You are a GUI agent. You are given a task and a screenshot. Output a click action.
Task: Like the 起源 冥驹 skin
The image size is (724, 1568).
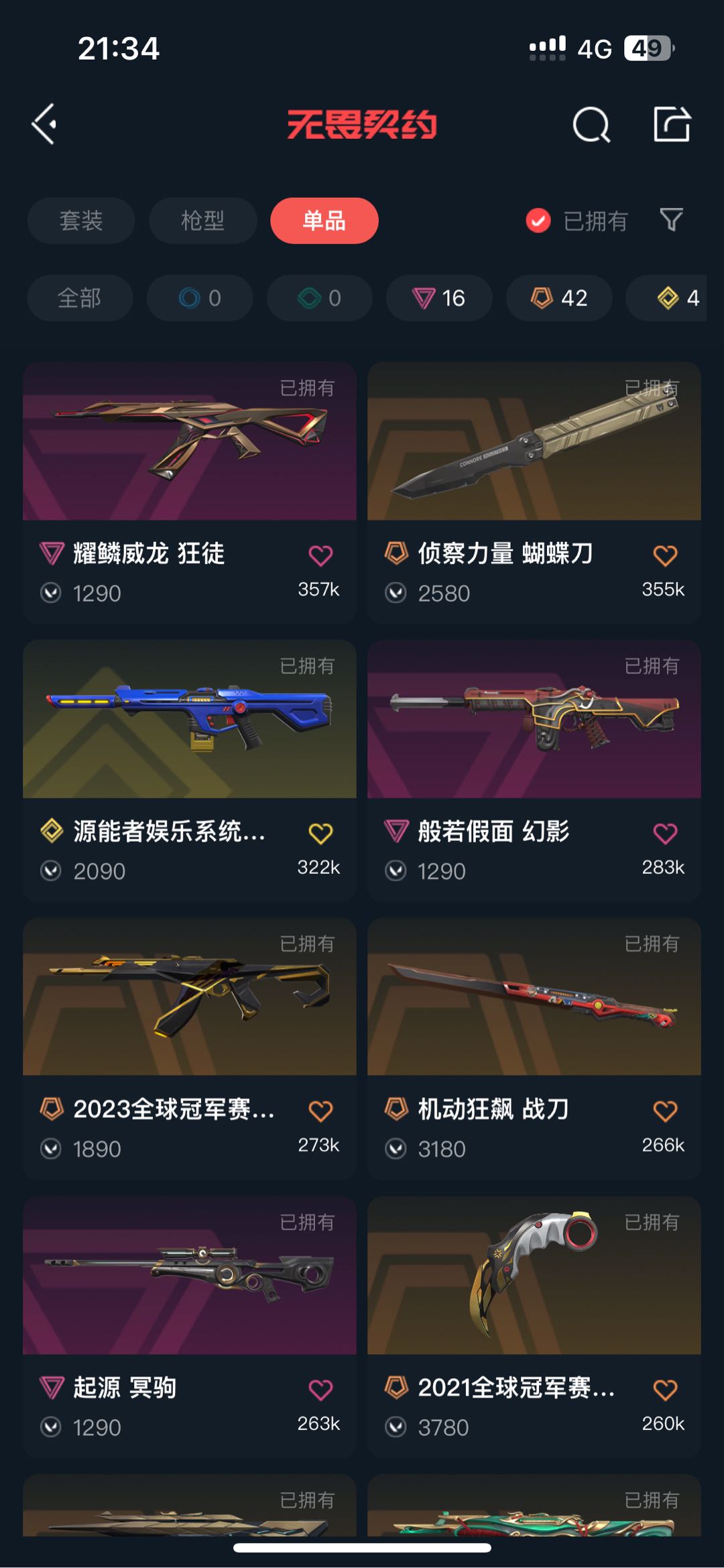click(x=320, y=1390)
